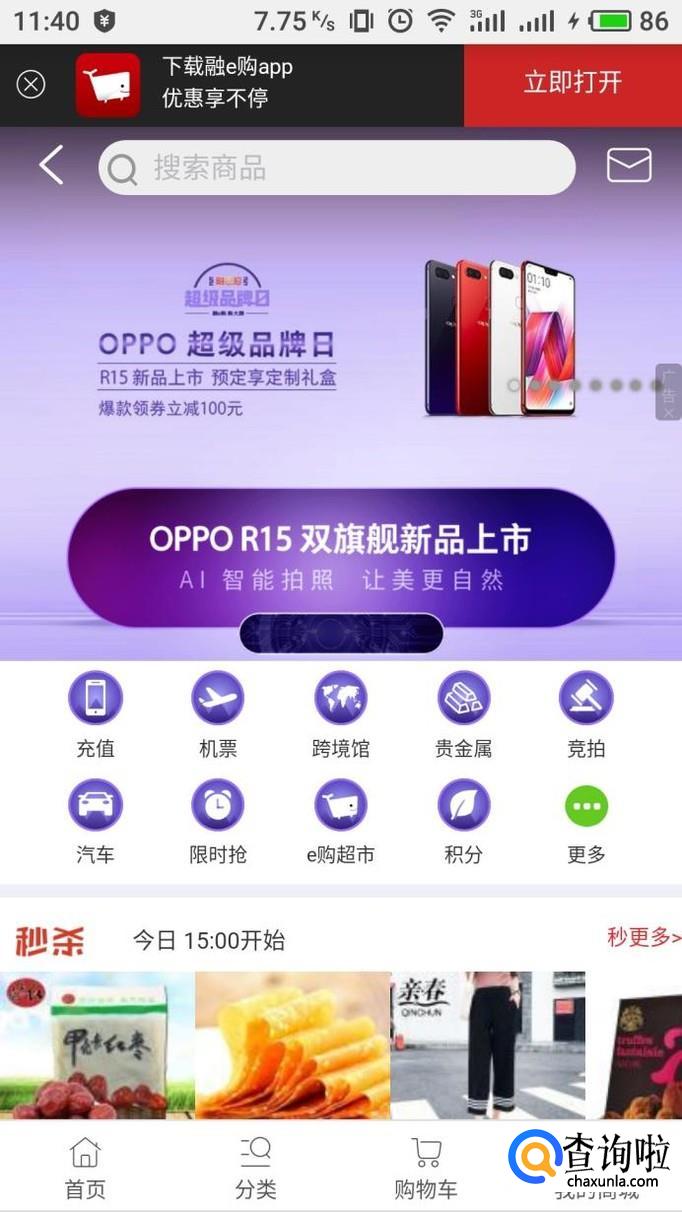This screenshot has height=1212, width=682.
Task: Open the red dates product in 秒杀
Action: pyautogui.click(x=96, y=1045)
